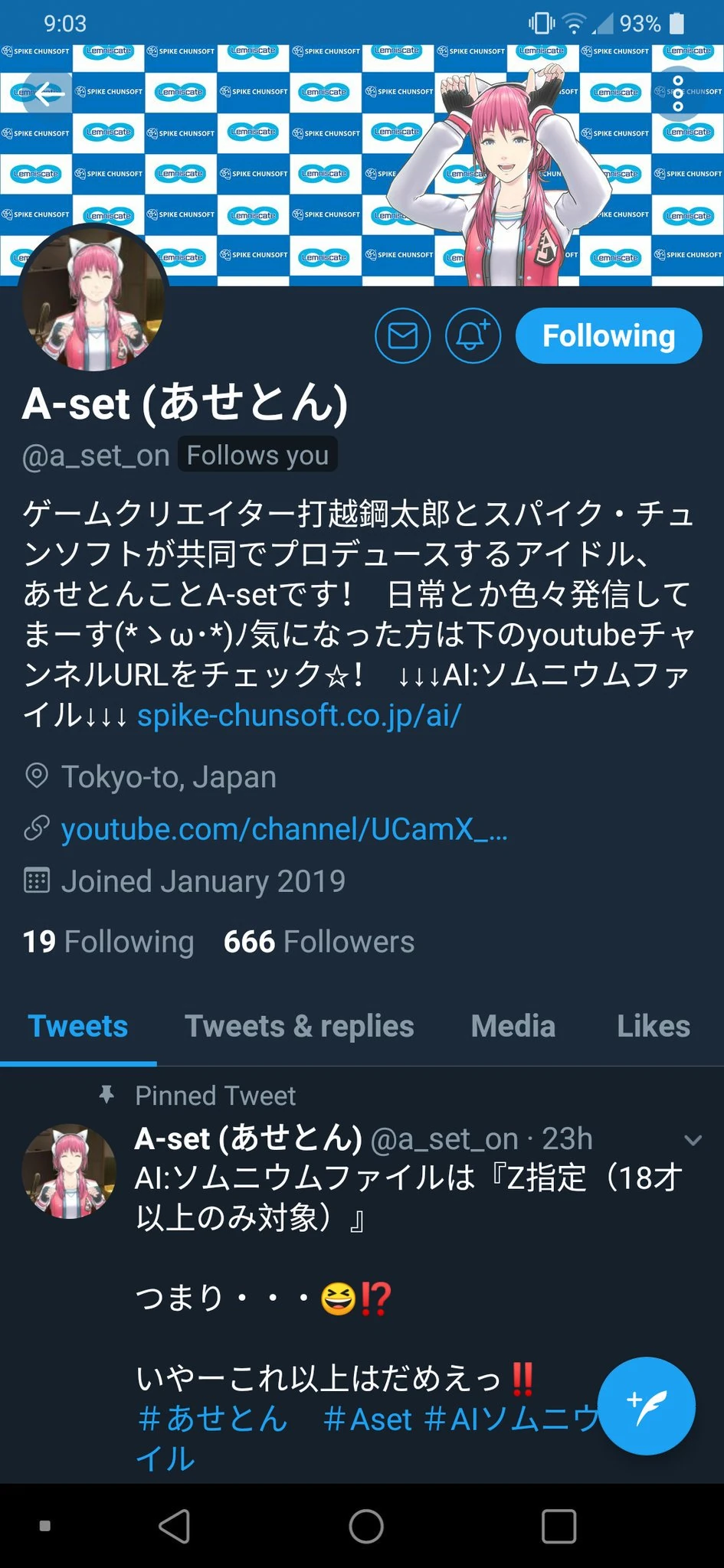Go back using the arrow icon

(48, 95)
